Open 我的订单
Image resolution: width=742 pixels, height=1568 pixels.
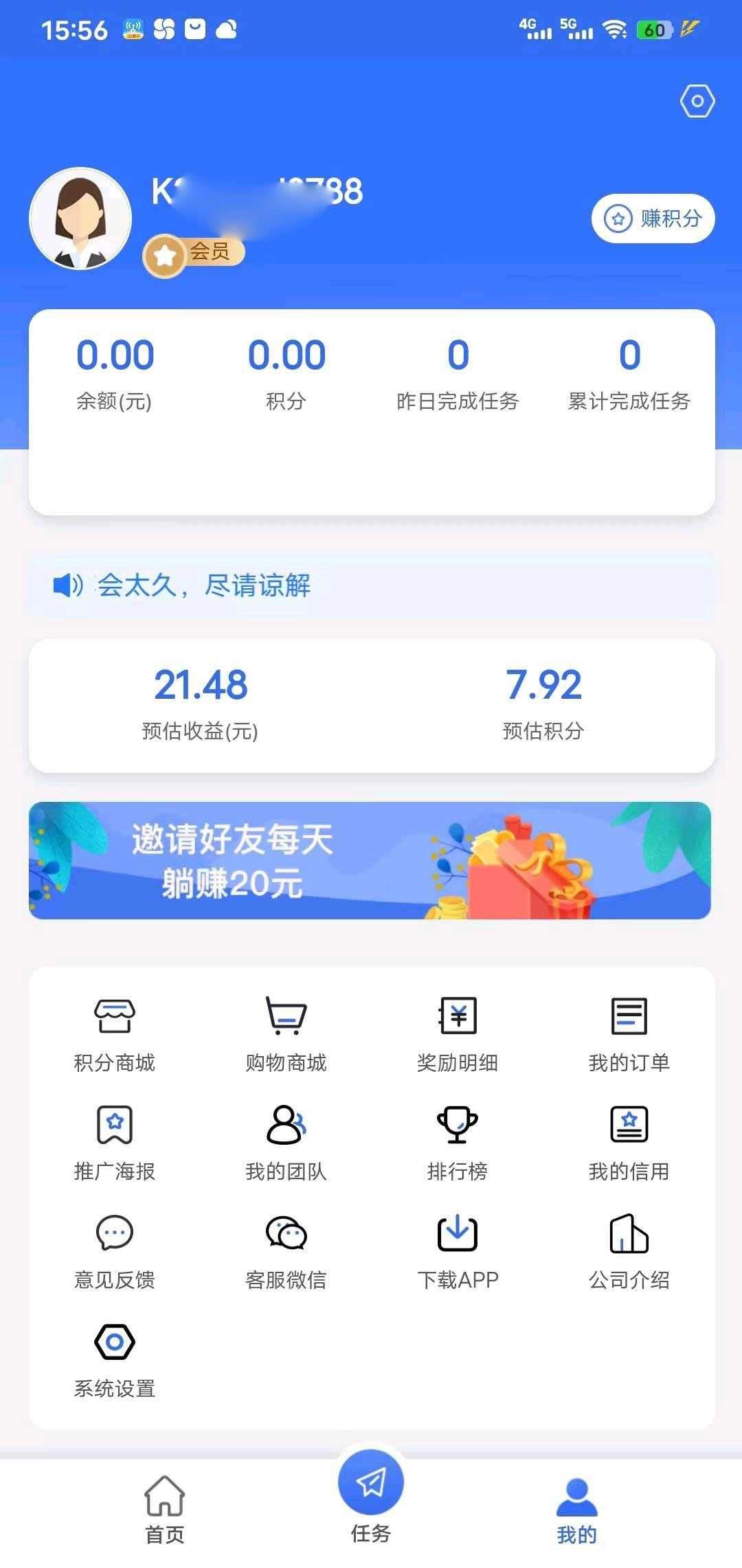point(629,1033)
